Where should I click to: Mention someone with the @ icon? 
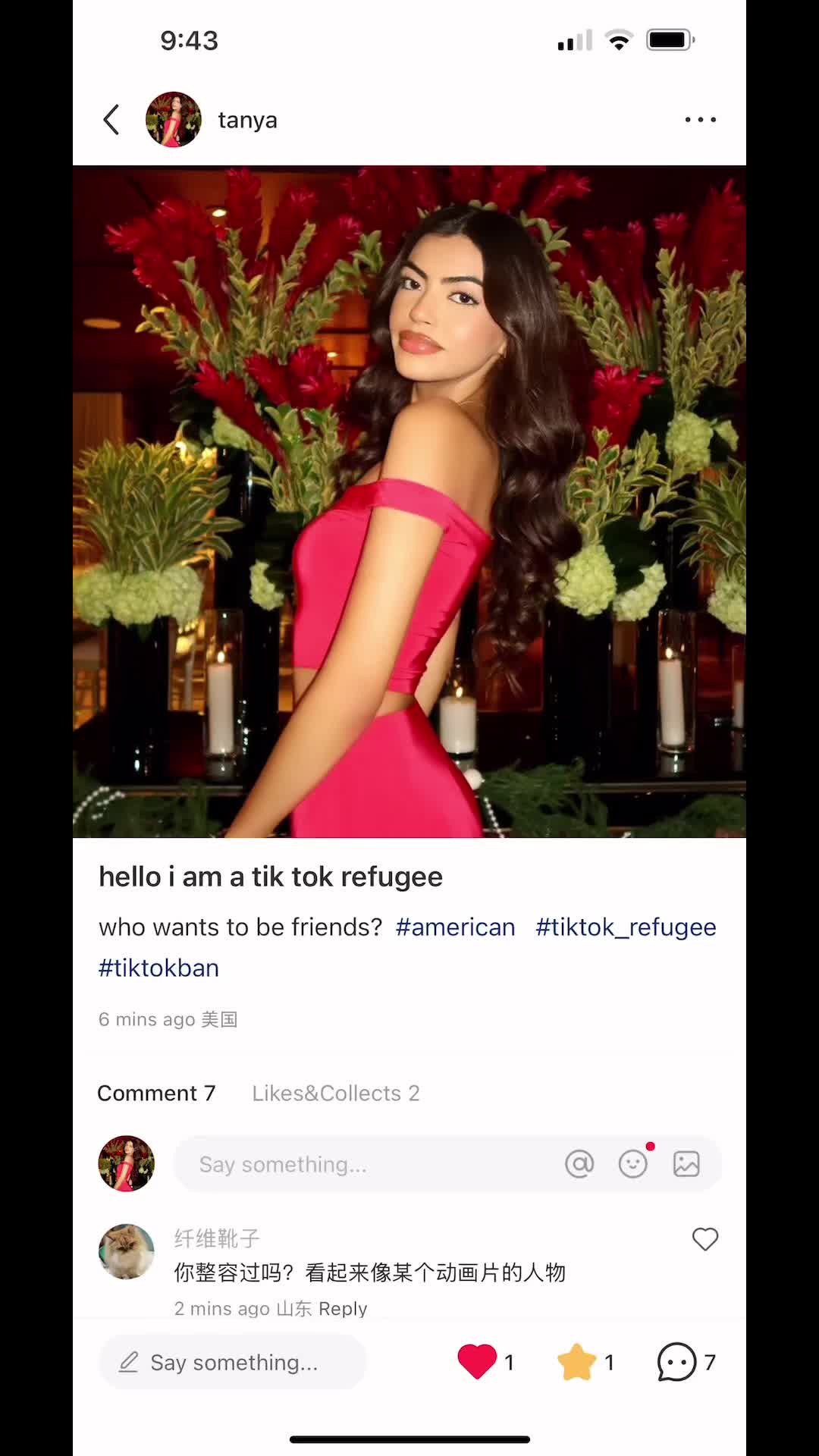pos(579,1164)
